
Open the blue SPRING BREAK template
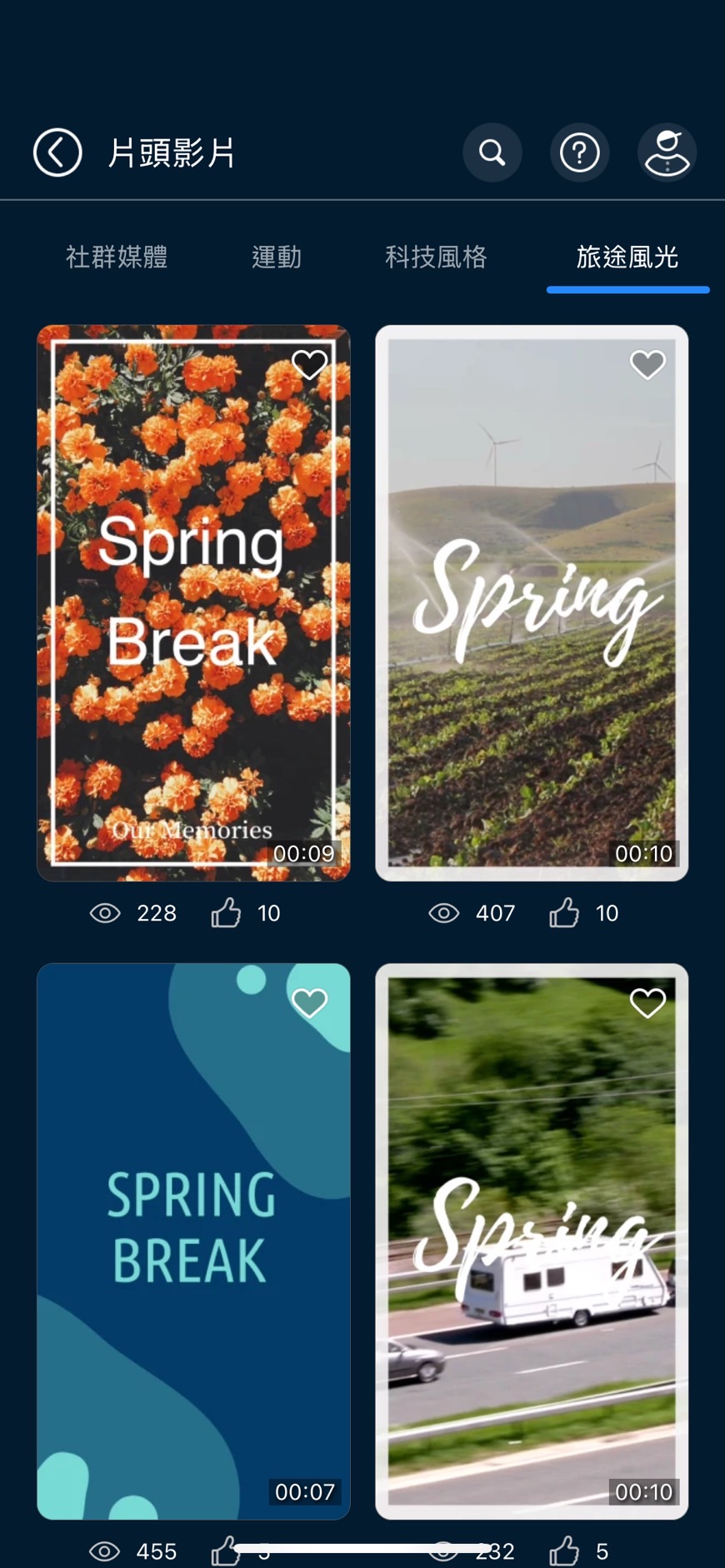tap(193, 1241)
